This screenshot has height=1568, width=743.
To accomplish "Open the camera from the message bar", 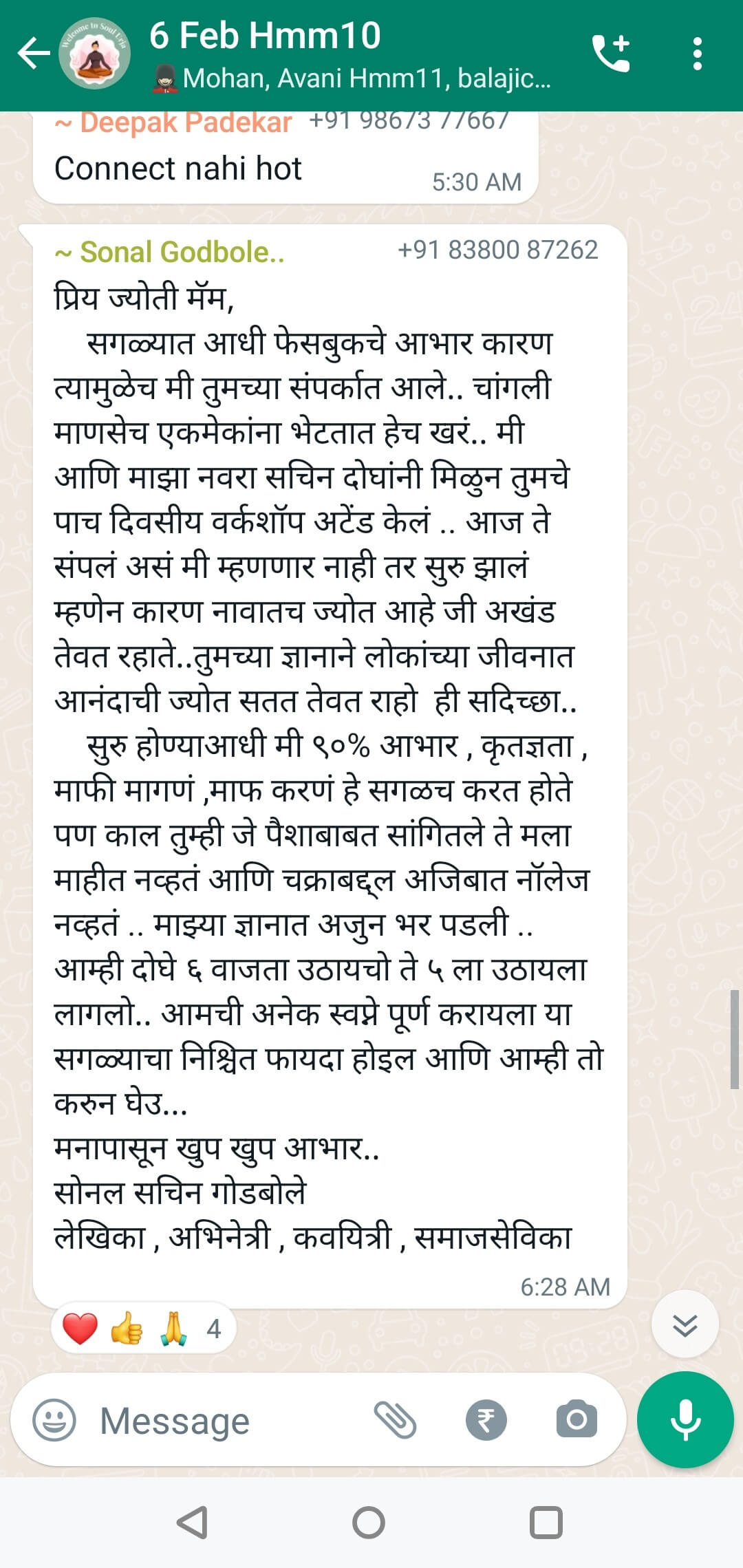I will [x=577, y=1419].
